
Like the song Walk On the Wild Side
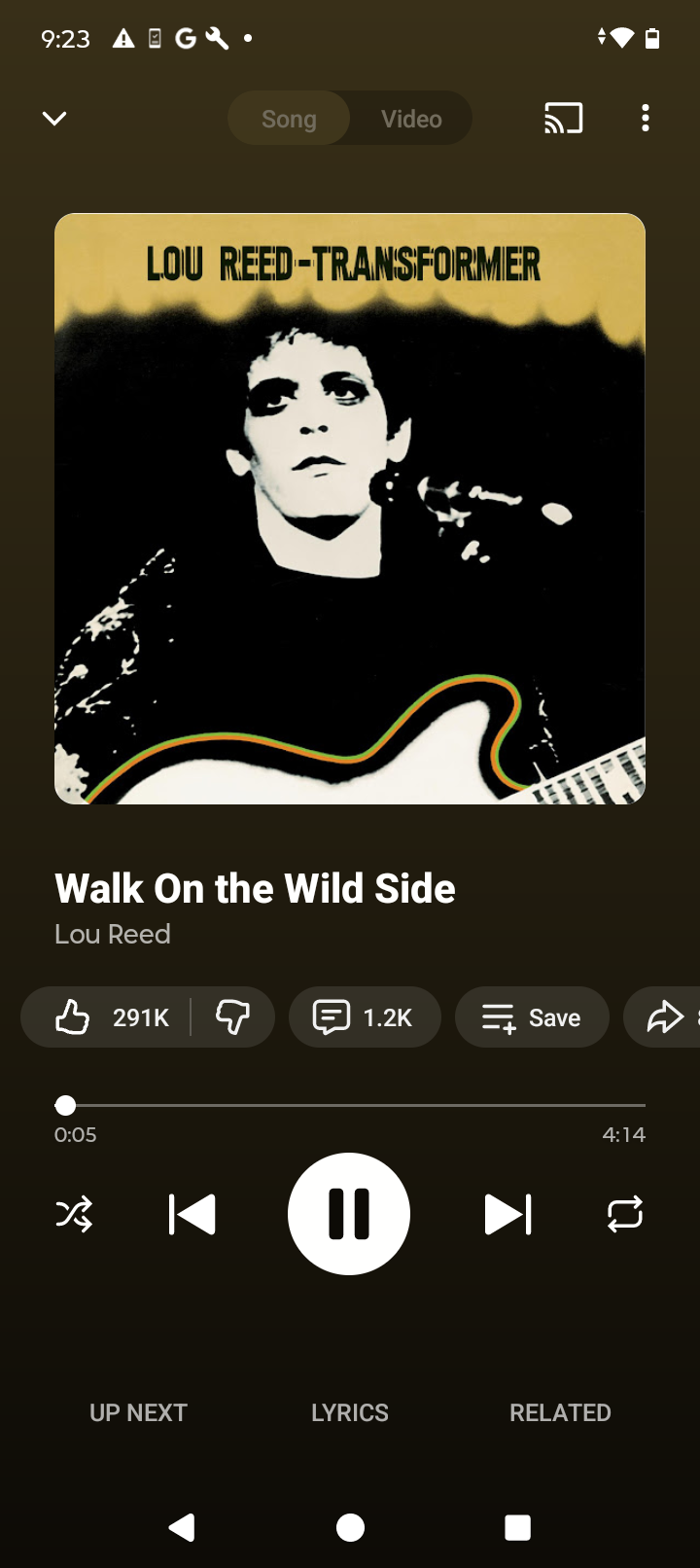tap(73, 1016)
